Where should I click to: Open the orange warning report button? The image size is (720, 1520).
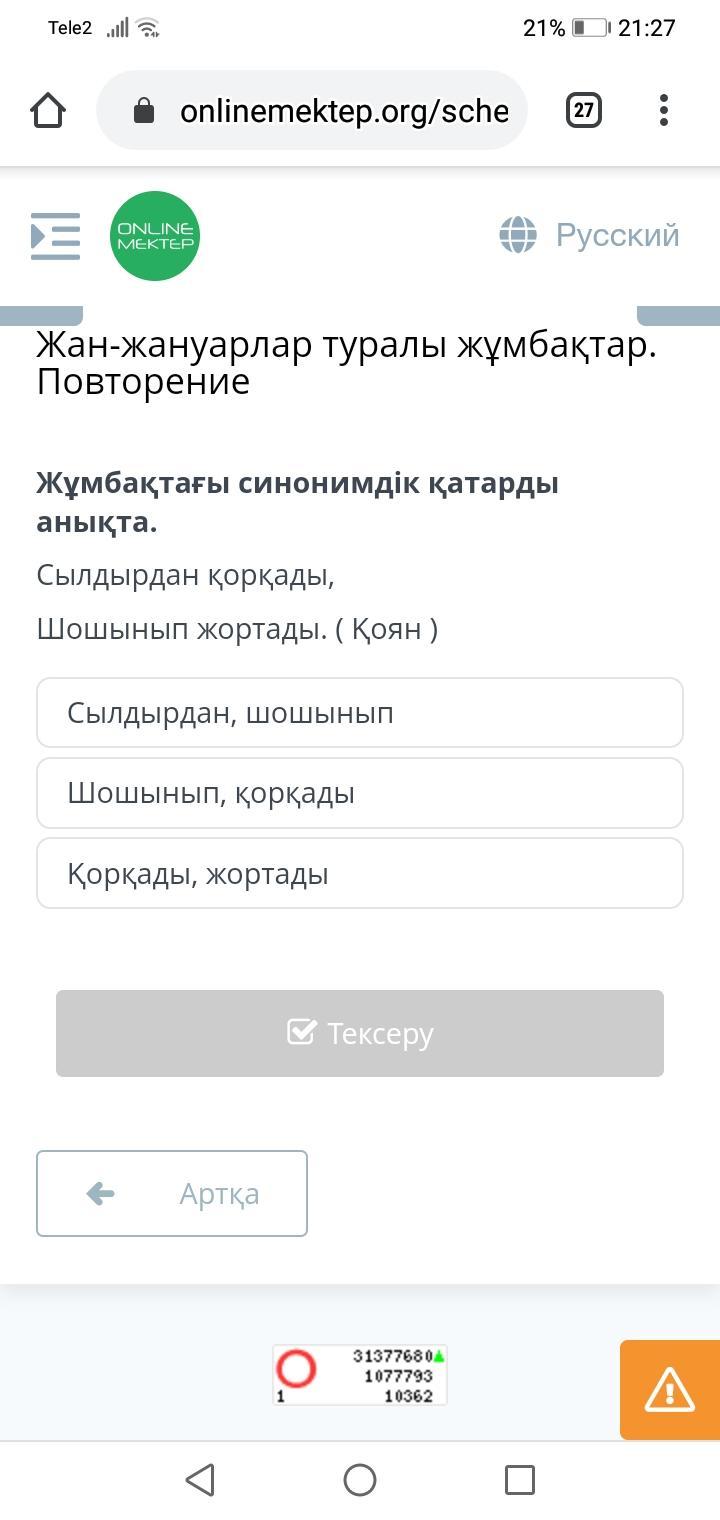[x=669, y=1389]
